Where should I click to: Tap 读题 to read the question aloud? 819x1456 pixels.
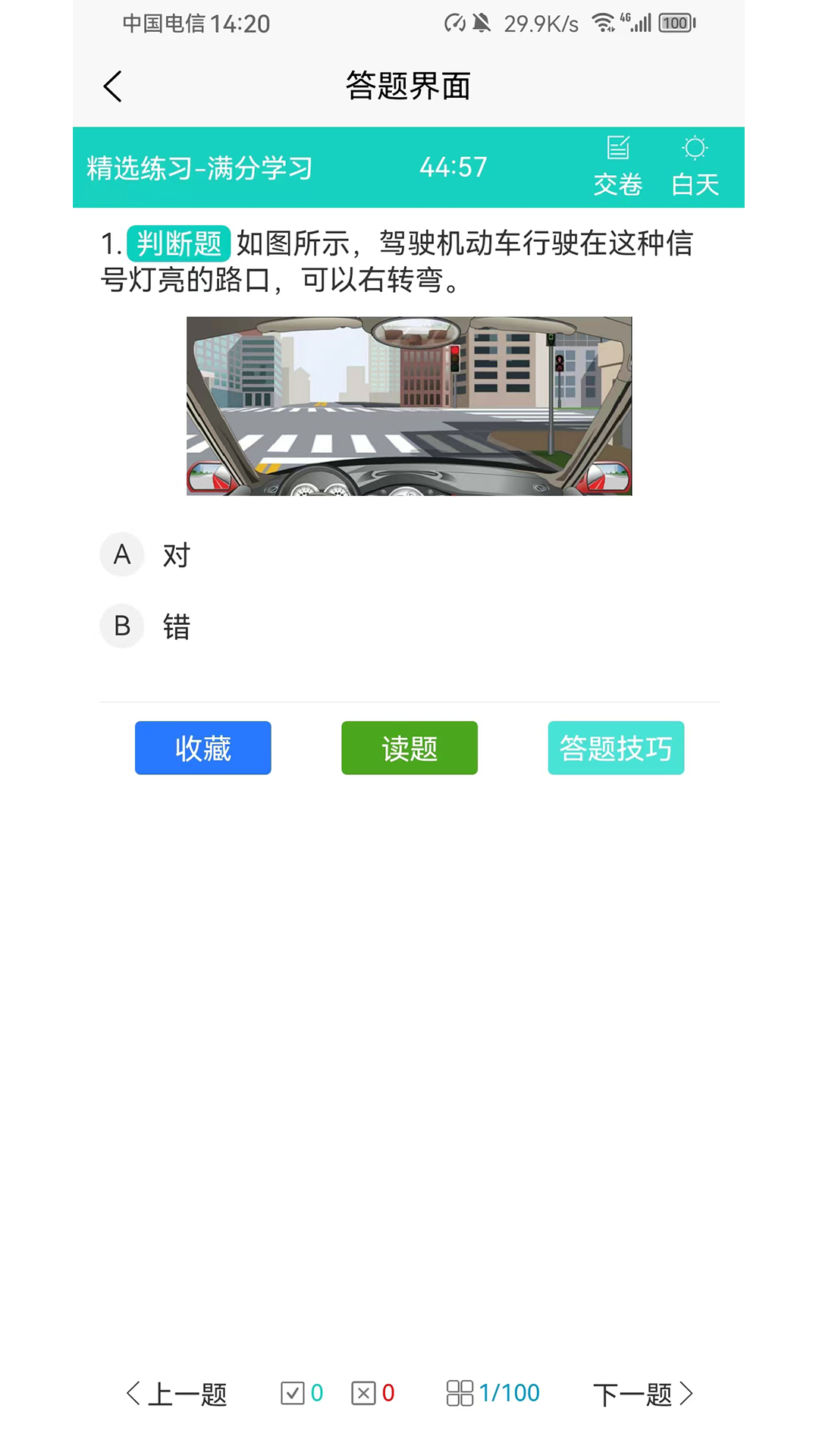(x=409, y=748)
